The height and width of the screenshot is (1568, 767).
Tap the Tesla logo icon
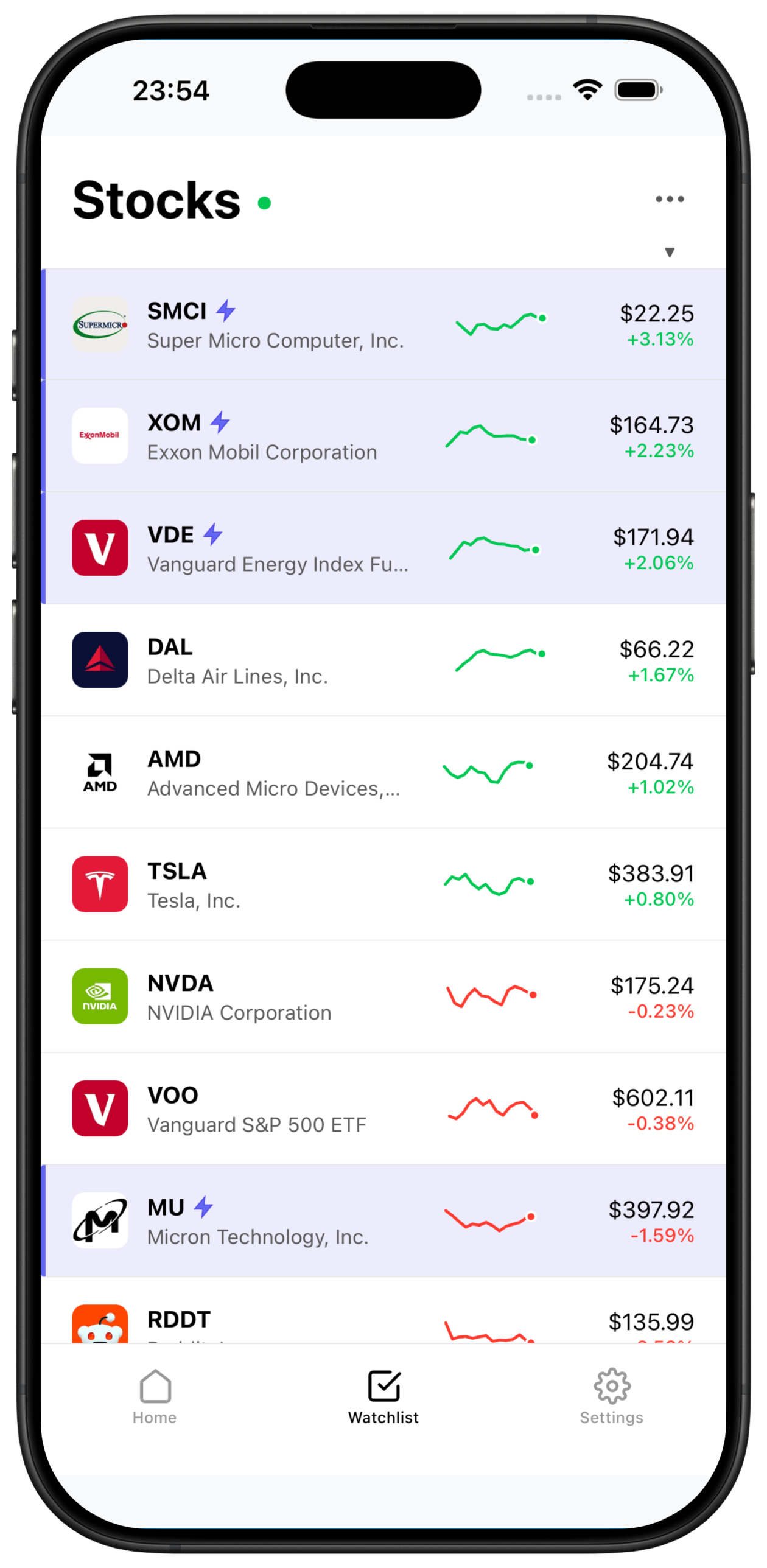coord(100,884)
